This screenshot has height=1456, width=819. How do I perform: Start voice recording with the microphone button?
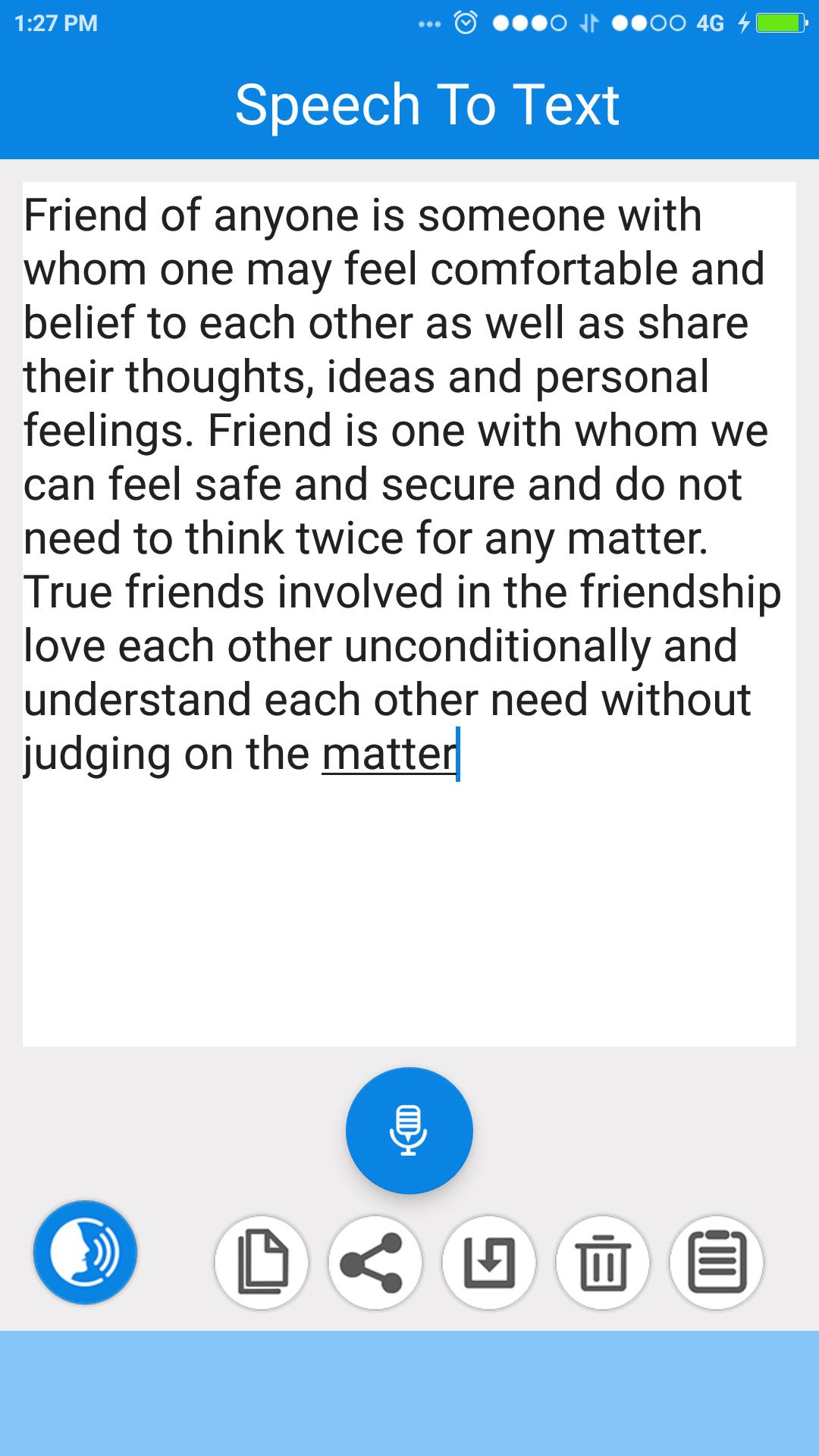point(409,1130)
